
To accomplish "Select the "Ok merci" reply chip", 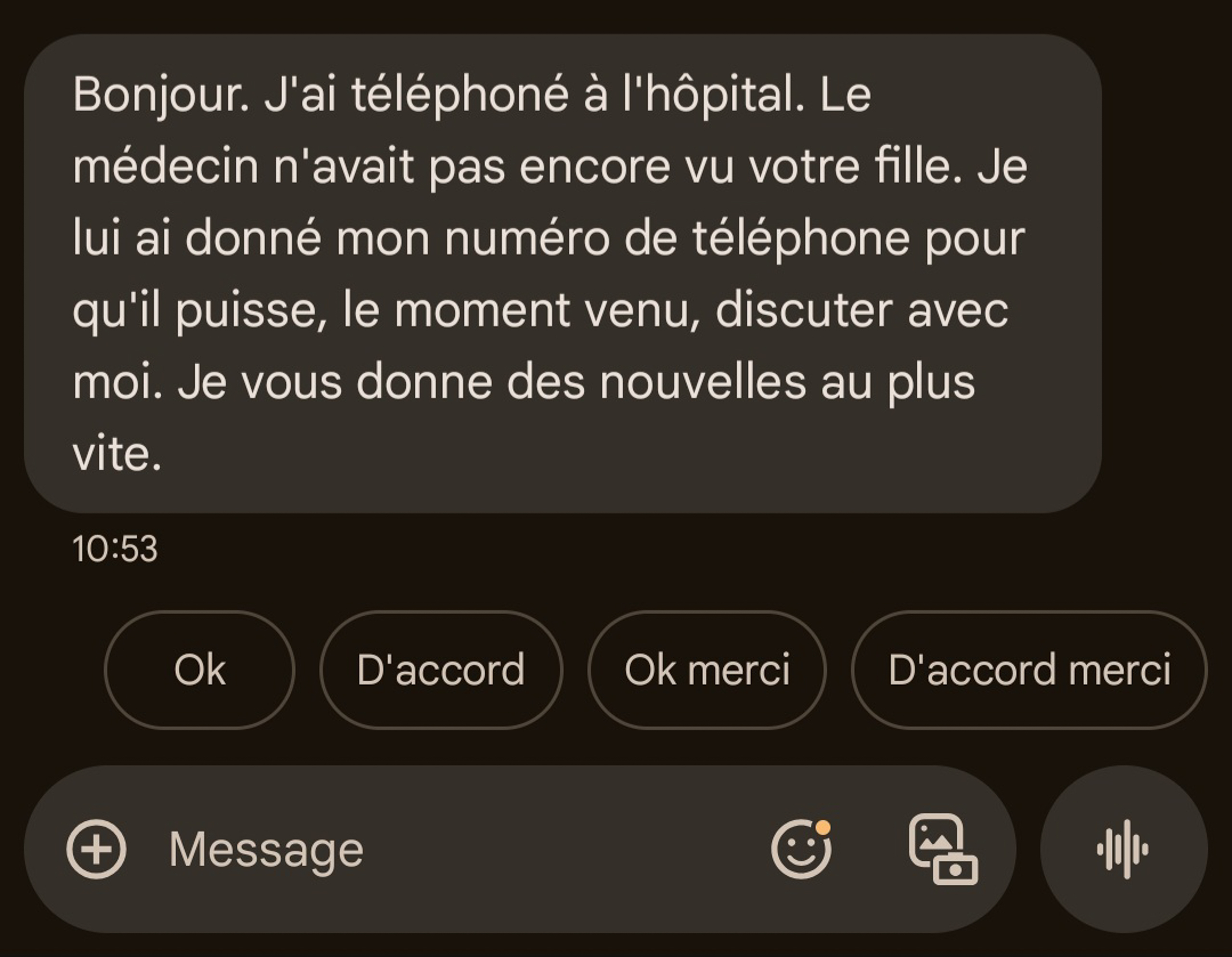I will pyautogui.click(x=707, y=670).
